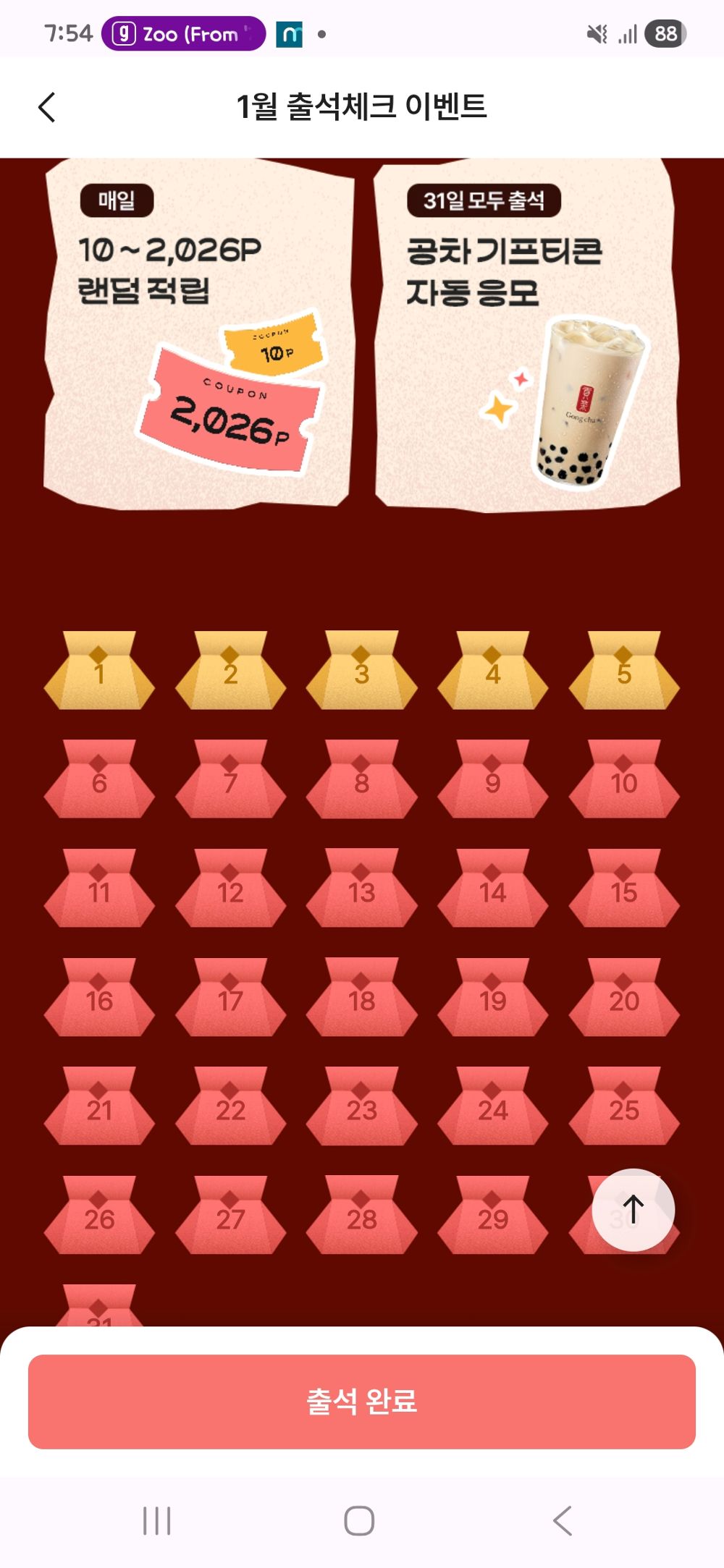Go to the phone home screen
Screen dimensions: 724x1568
point(359,1520)
